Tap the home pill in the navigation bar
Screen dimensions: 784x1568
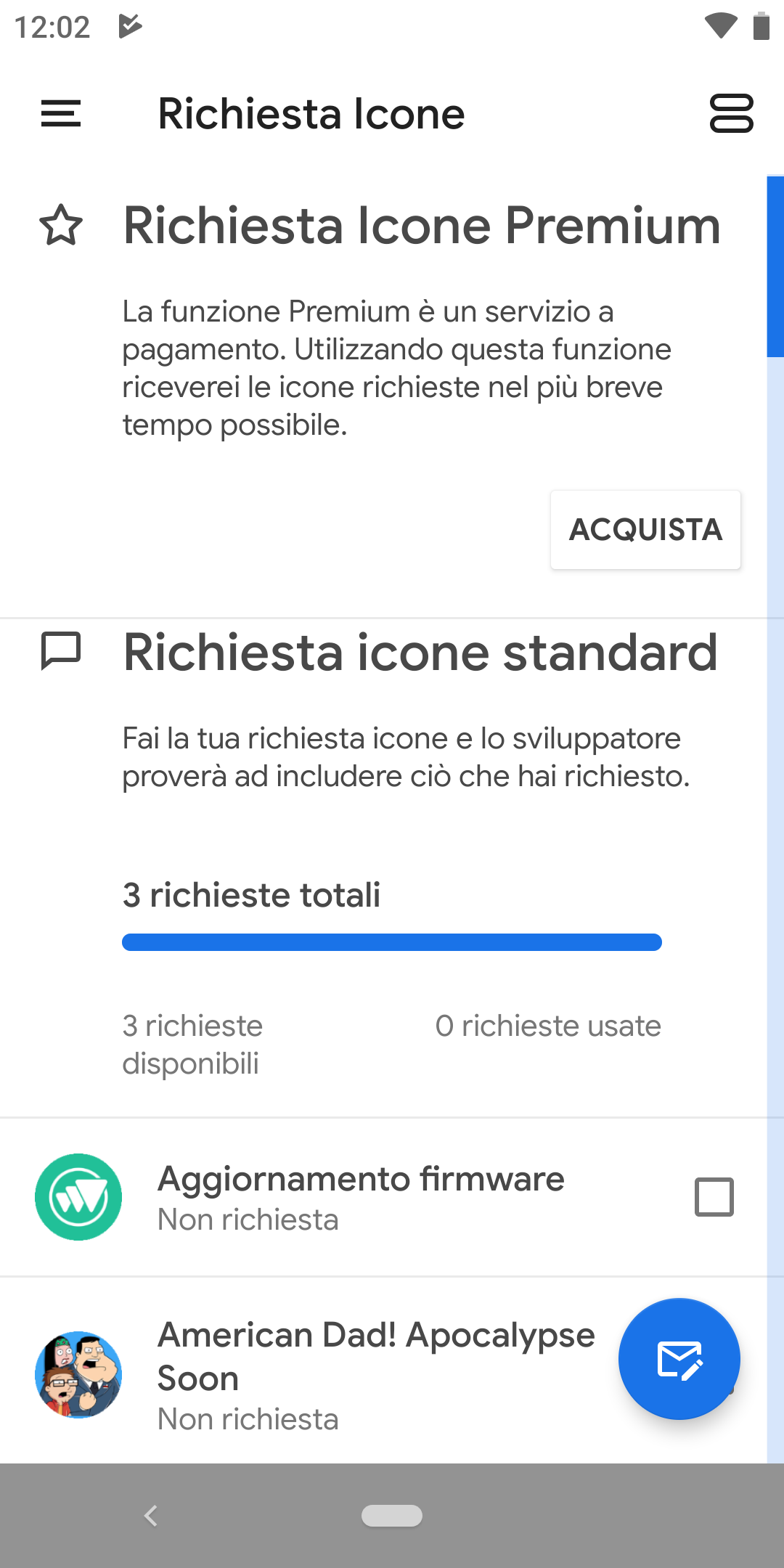392,1516
